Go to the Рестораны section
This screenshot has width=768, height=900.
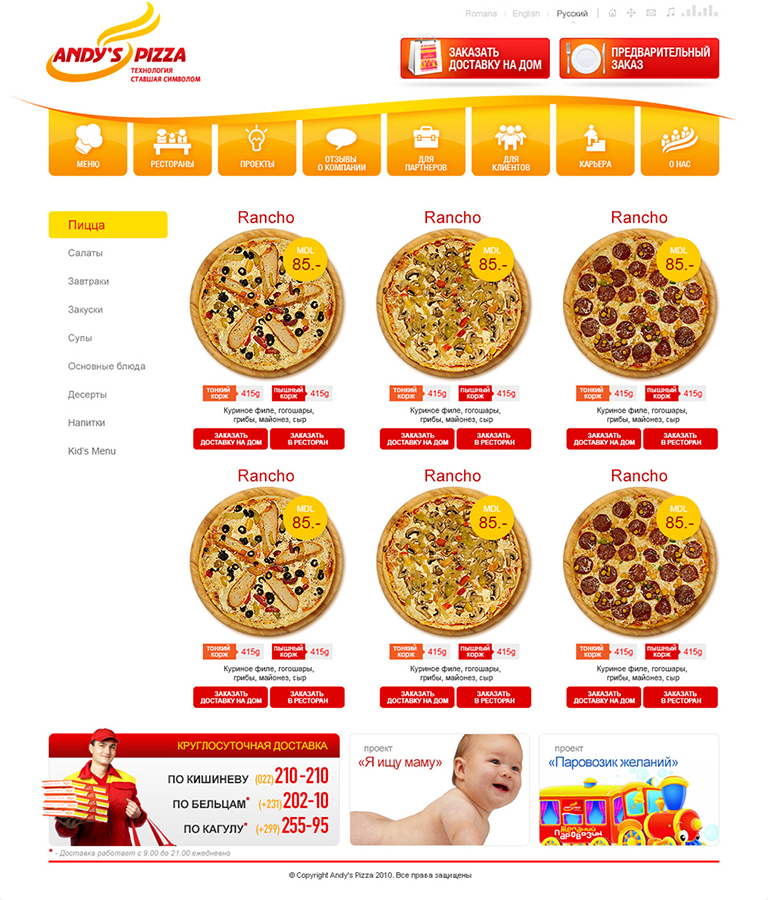[172, 142]
